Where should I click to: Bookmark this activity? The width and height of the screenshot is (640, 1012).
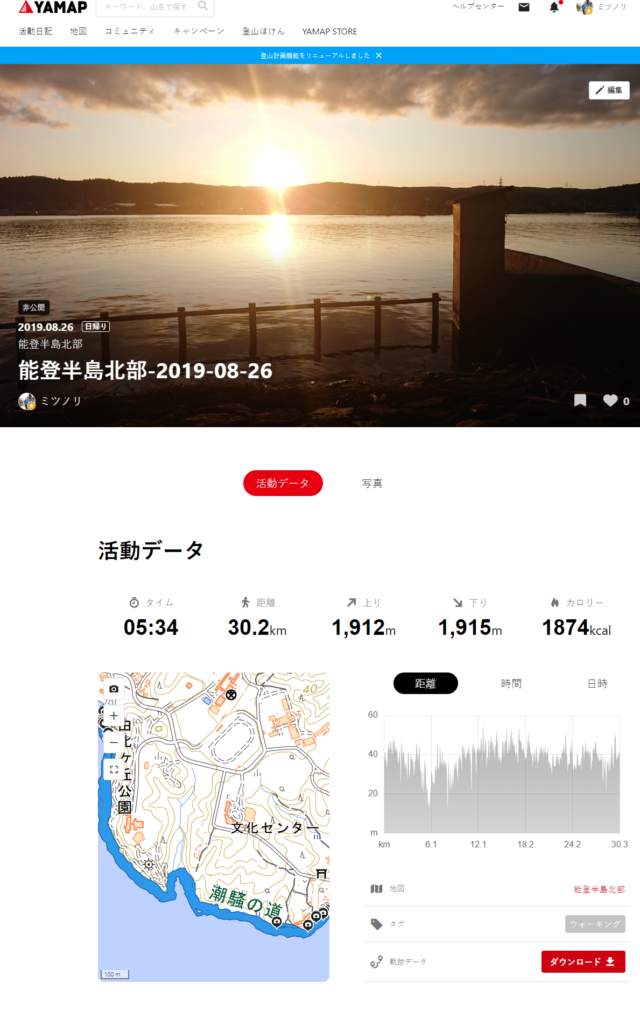click(x=580, y=400)
